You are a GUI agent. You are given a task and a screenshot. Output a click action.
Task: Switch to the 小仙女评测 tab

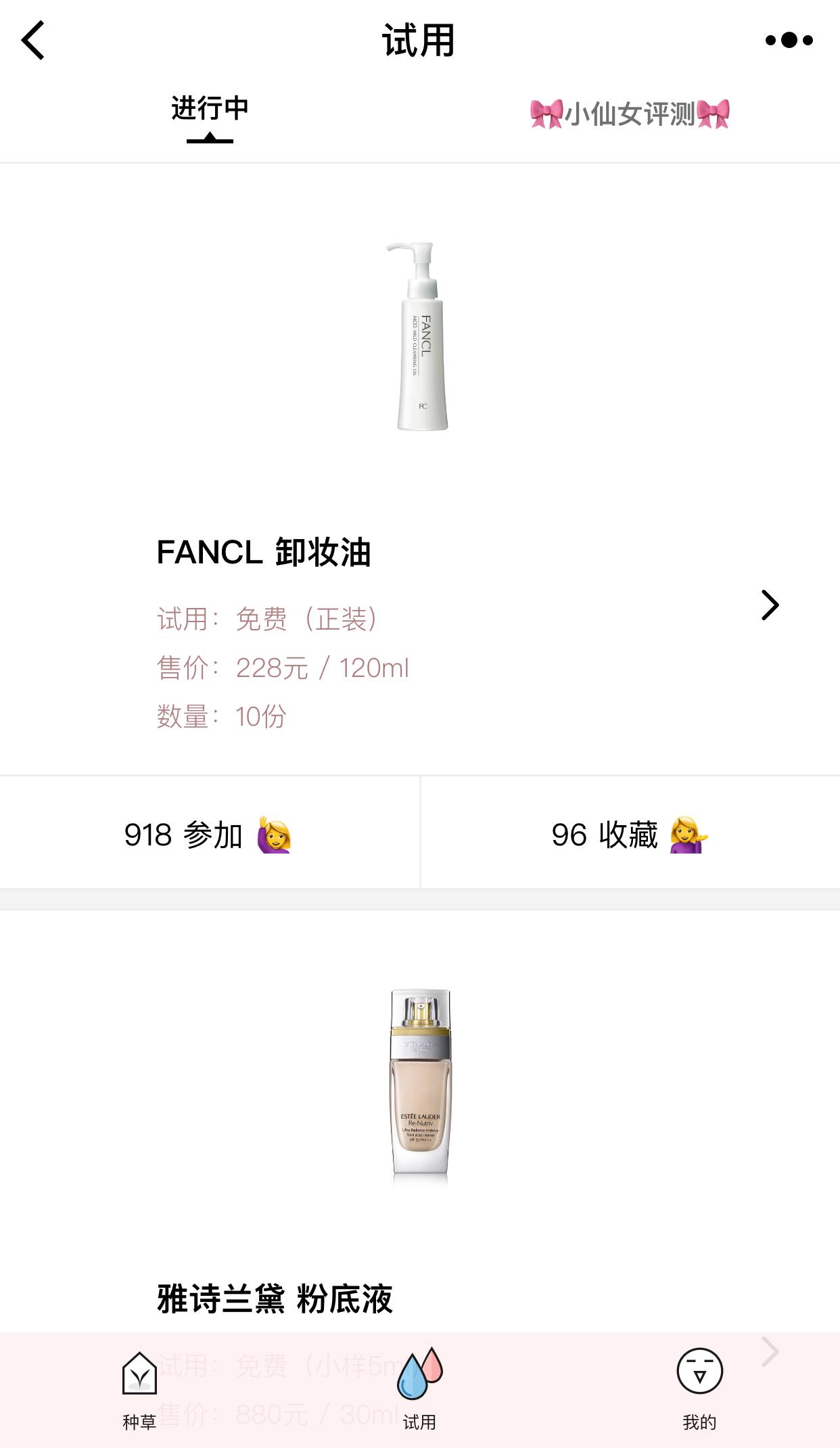[x=630, y=114]
